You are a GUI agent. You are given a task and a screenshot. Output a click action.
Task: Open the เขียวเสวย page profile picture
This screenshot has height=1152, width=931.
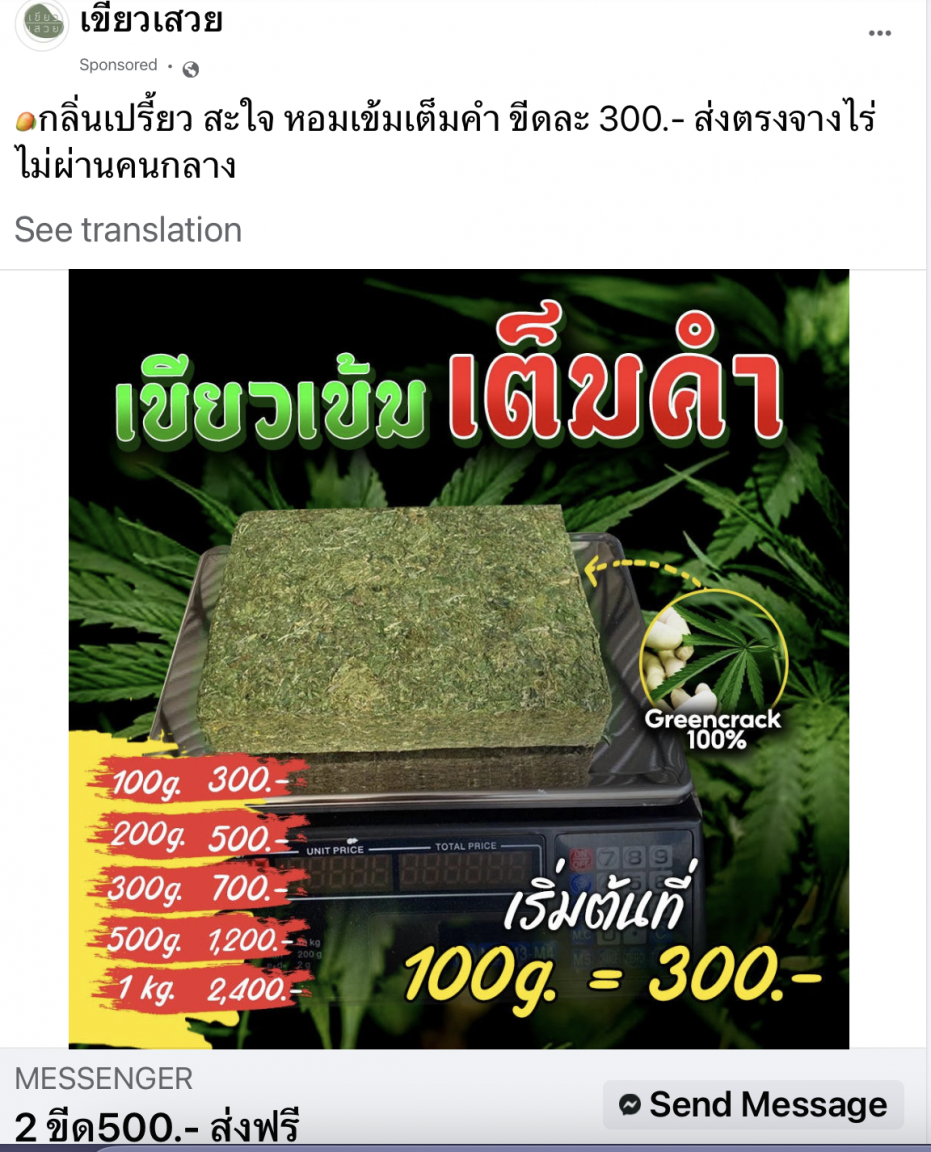[42, 24]
